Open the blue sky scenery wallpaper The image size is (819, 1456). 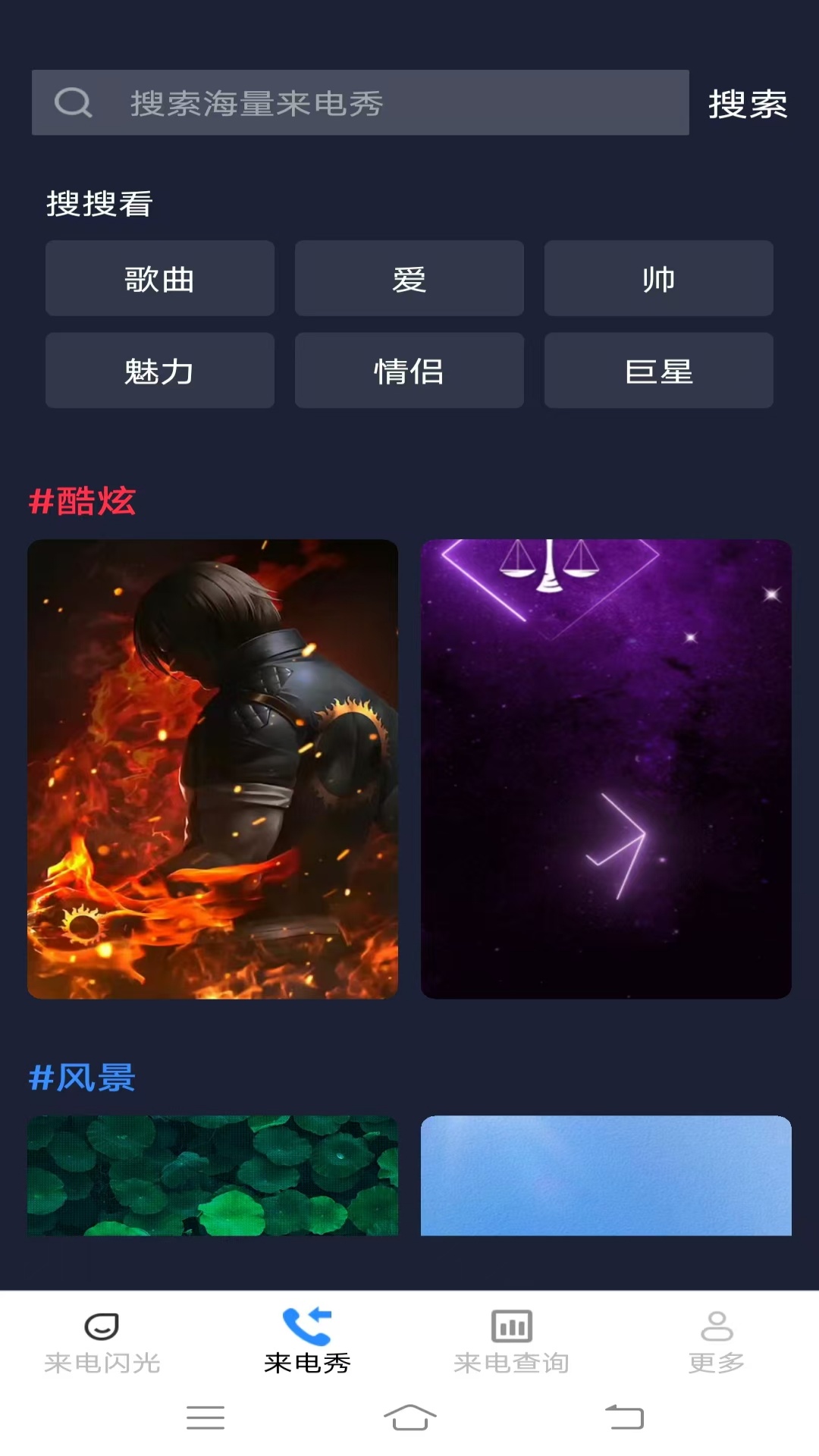pos(606,1175)
